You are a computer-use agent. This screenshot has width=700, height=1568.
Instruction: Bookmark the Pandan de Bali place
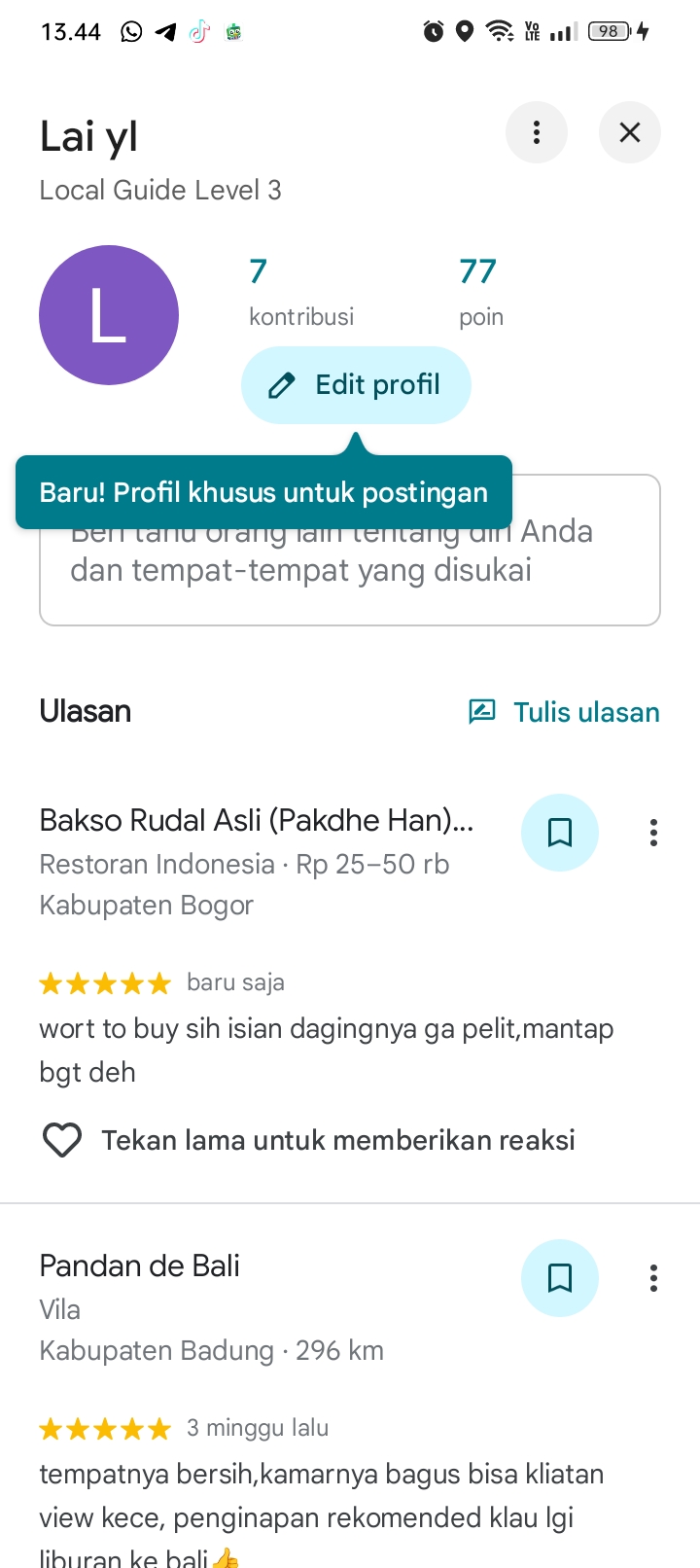[x=559, y=1278]
